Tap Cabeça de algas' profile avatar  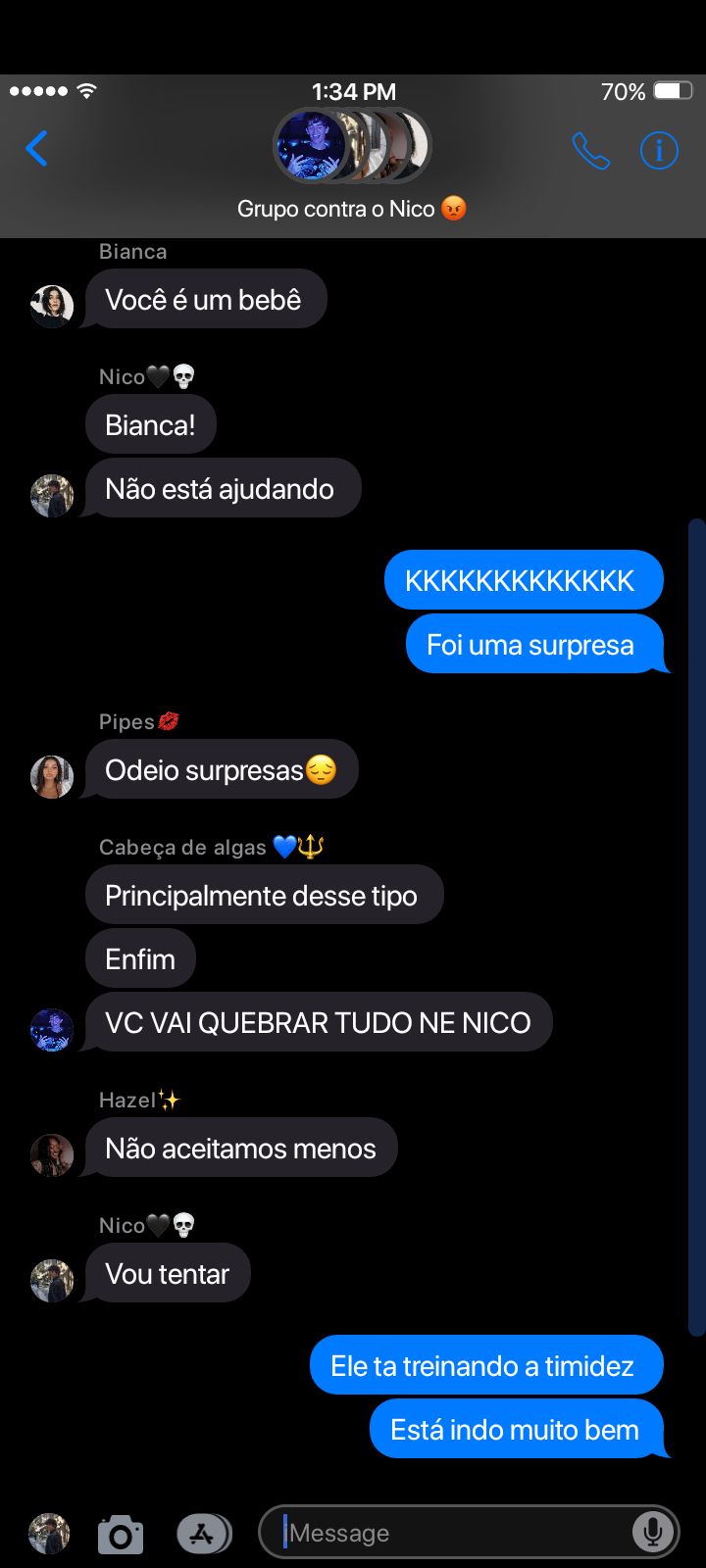52,1029
